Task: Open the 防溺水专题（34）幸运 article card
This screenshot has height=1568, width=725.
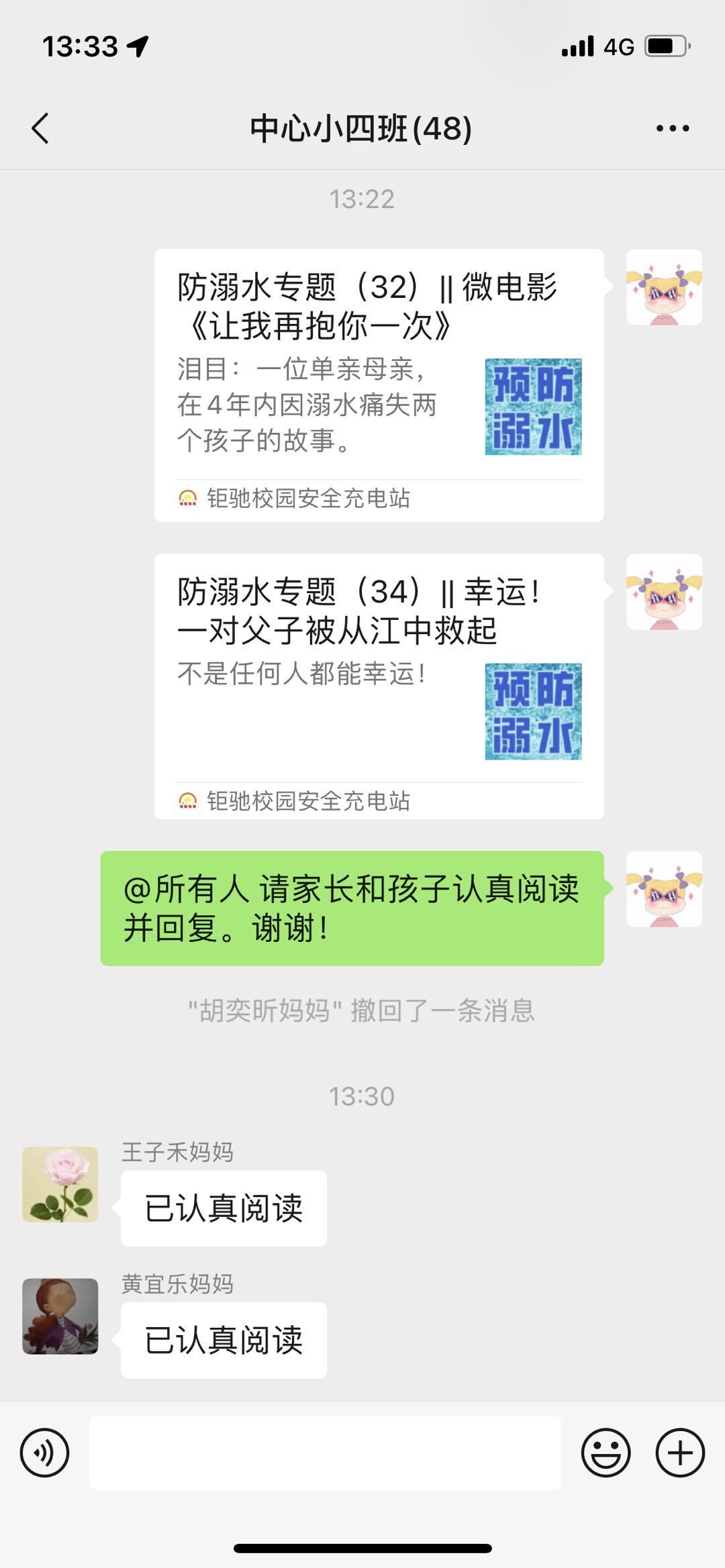Action: 379,686
